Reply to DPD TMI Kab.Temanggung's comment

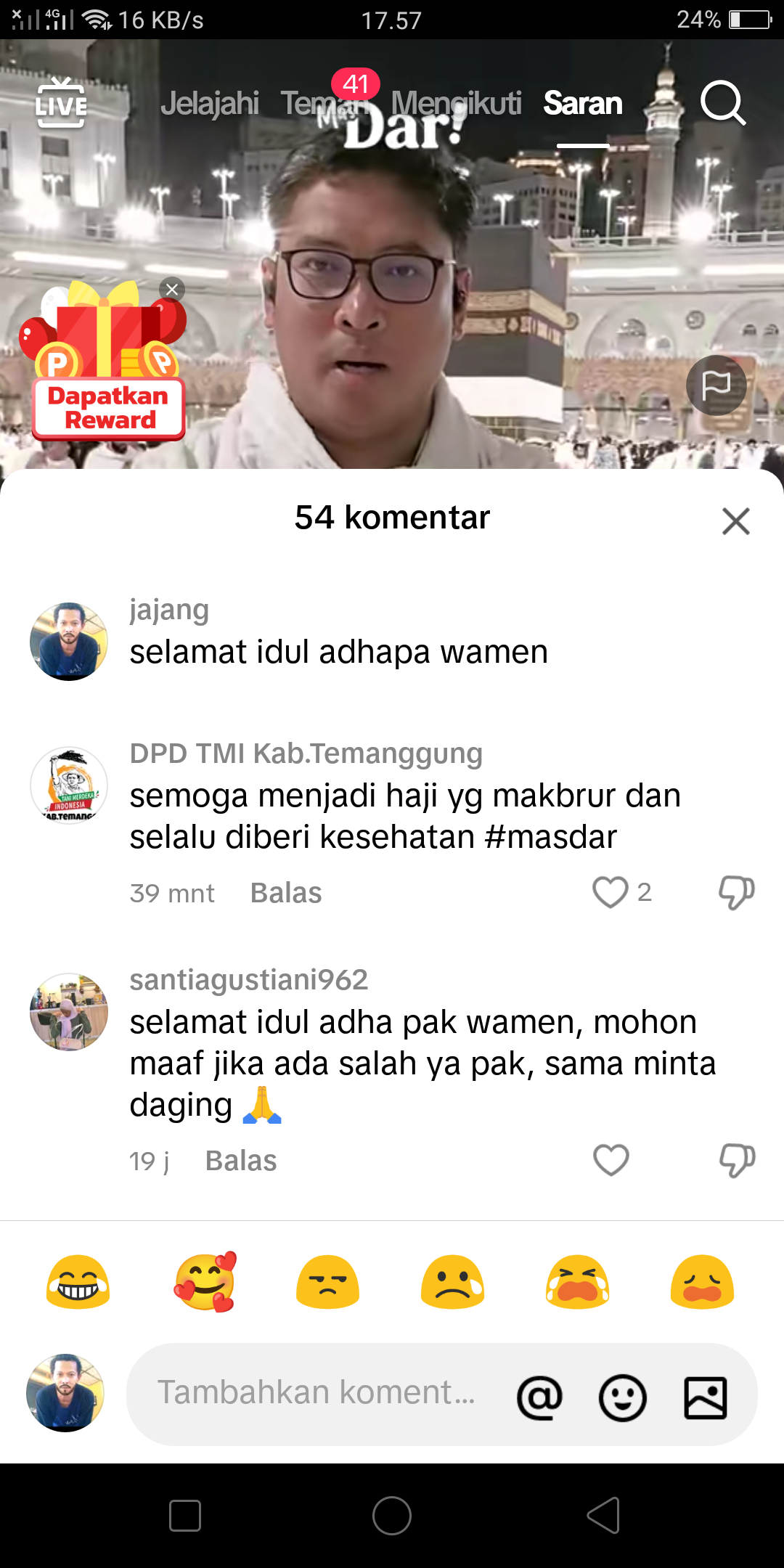tap(286, 893)
